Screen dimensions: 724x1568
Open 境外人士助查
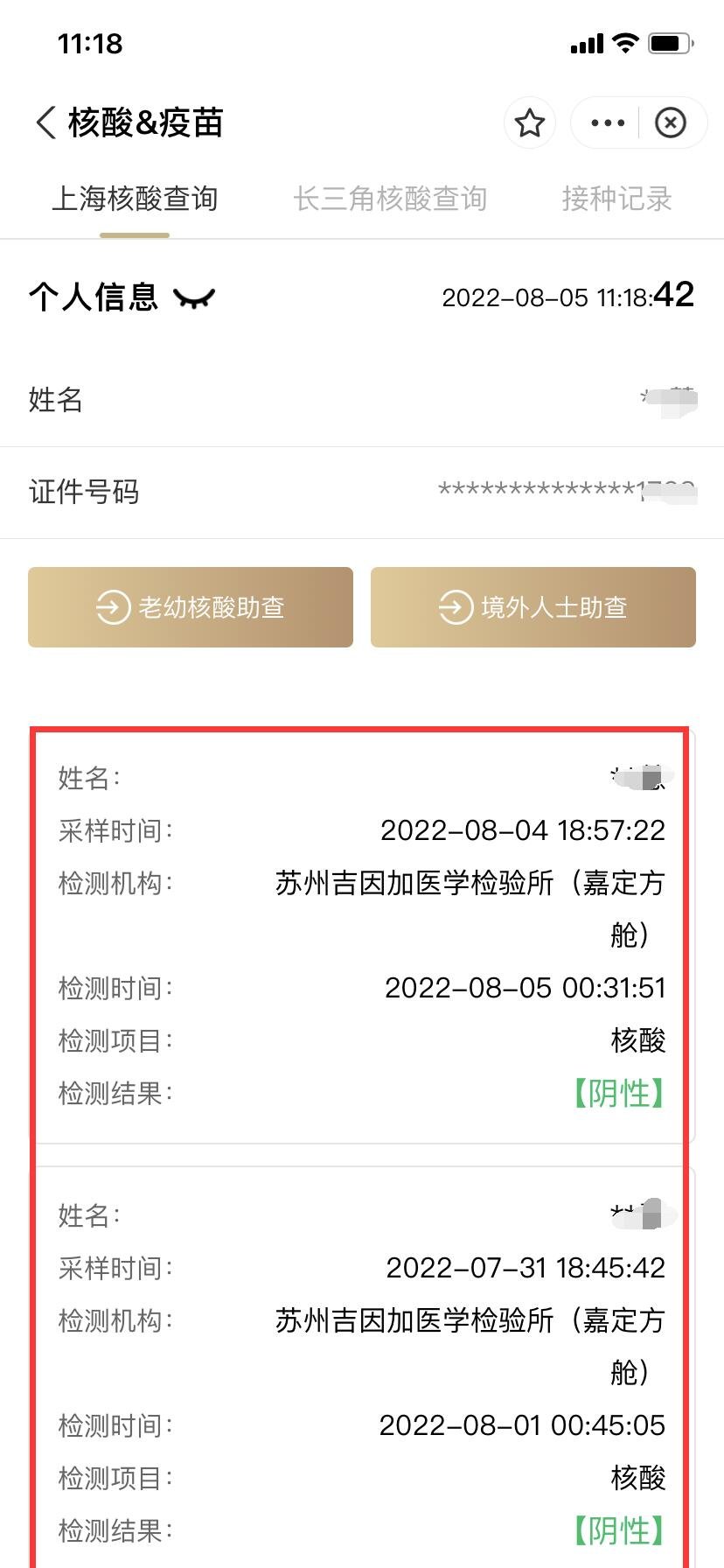coord(533,607)
